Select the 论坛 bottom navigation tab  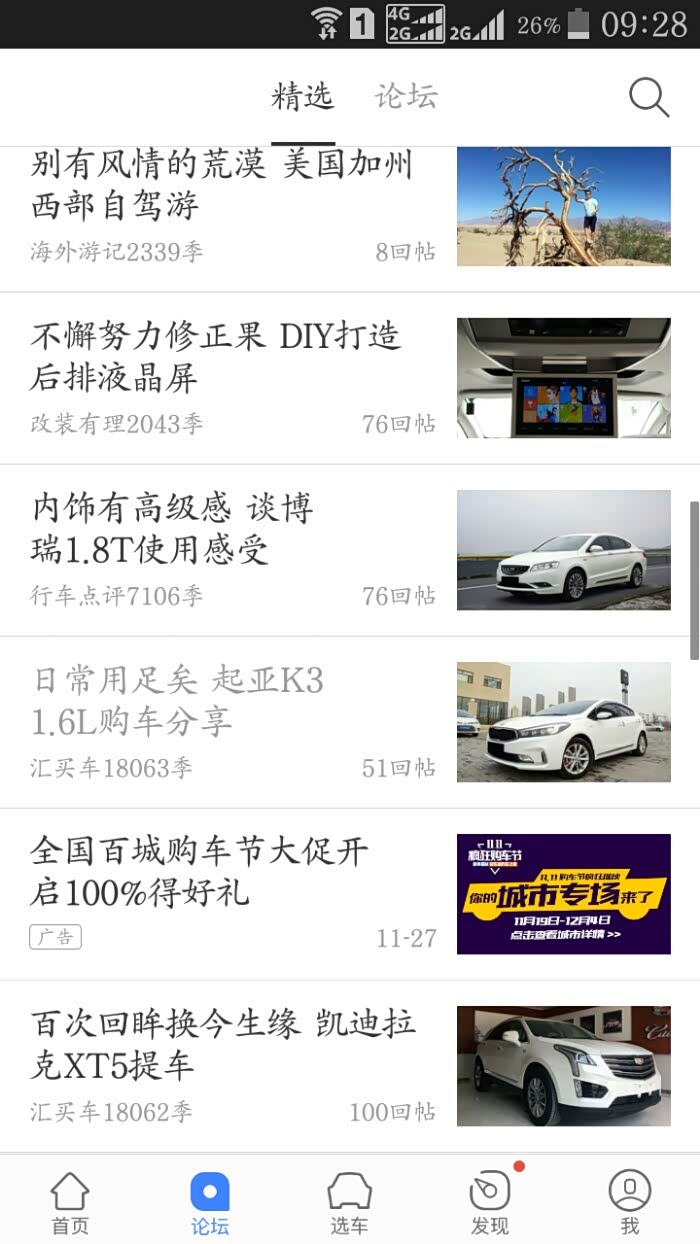pos(210,1202)
